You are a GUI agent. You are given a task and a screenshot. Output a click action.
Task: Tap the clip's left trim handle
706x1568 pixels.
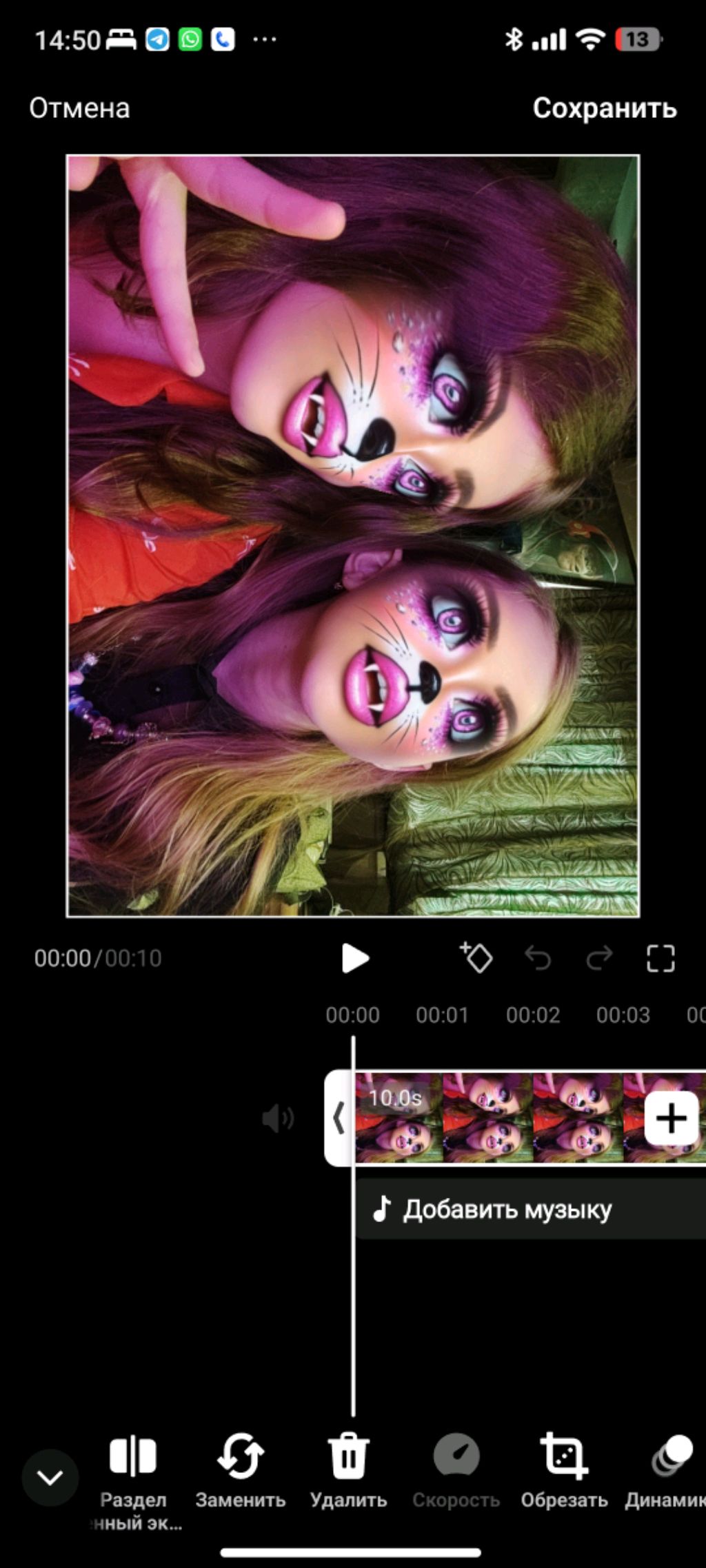[339, 1118]
